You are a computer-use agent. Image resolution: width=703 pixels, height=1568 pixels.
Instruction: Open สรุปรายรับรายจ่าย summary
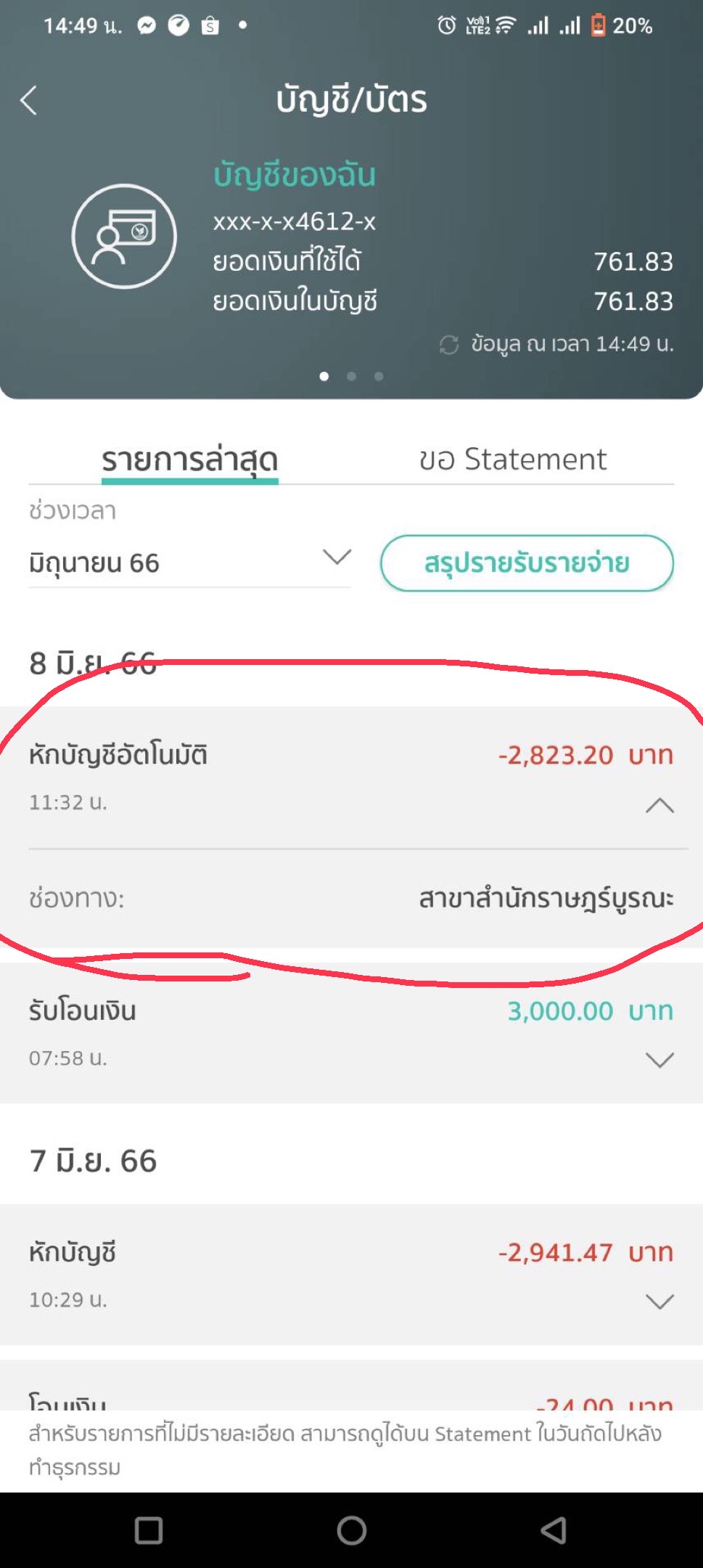(x=527, y=563)
